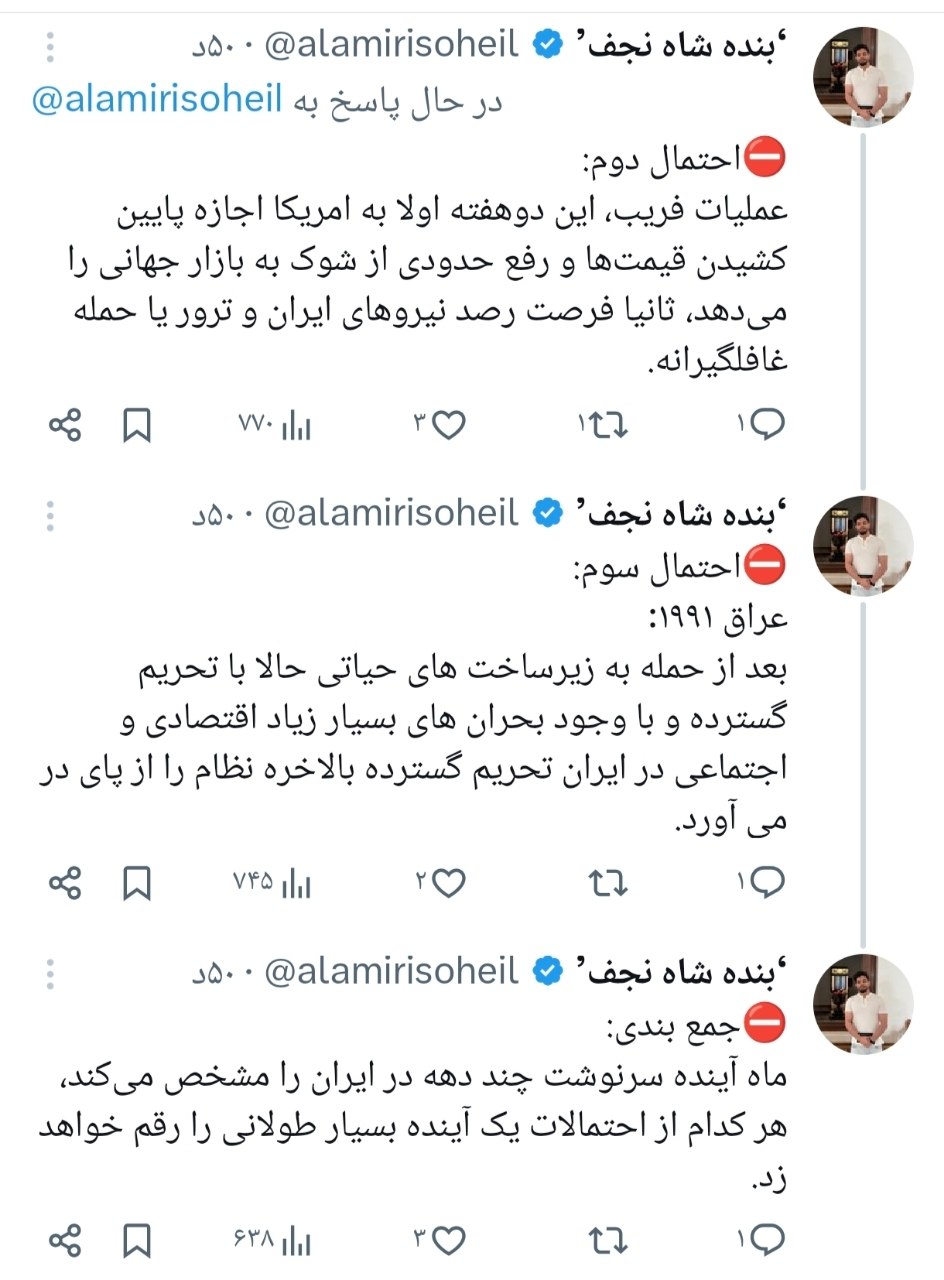This screenshot has width=944, height=1280.
Task: Reply to the احتمال سوم tweet
Action: click(768, 883)
